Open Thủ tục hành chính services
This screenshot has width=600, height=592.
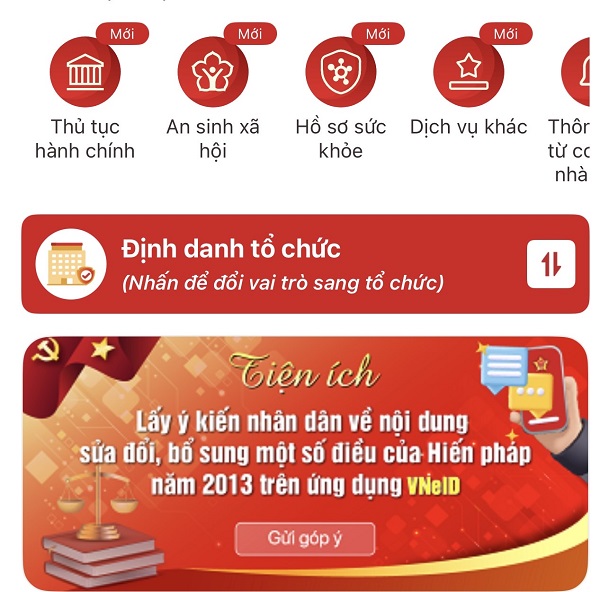[85, 73]
